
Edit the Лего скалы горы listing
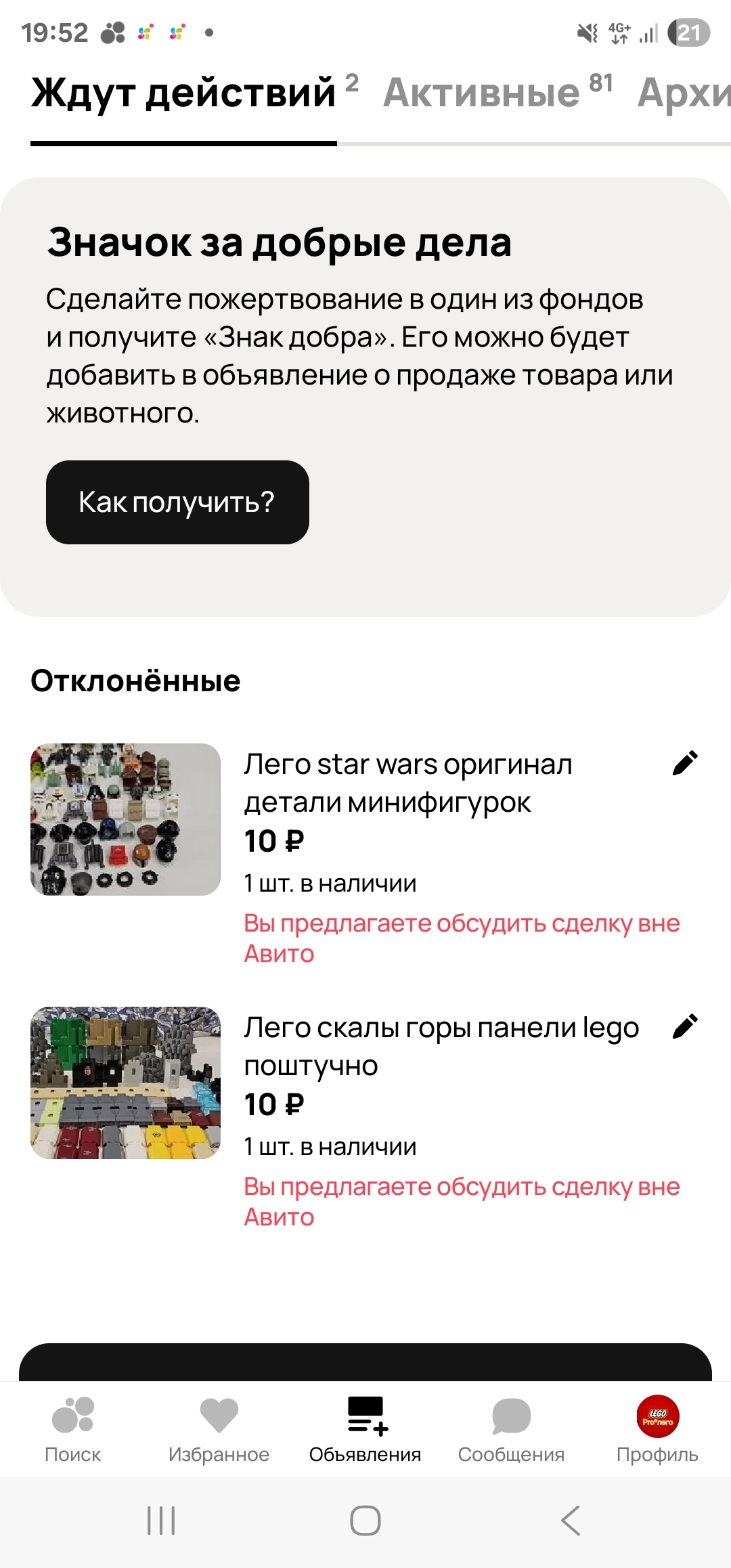pyautogui.click(x=685, y=1026)
